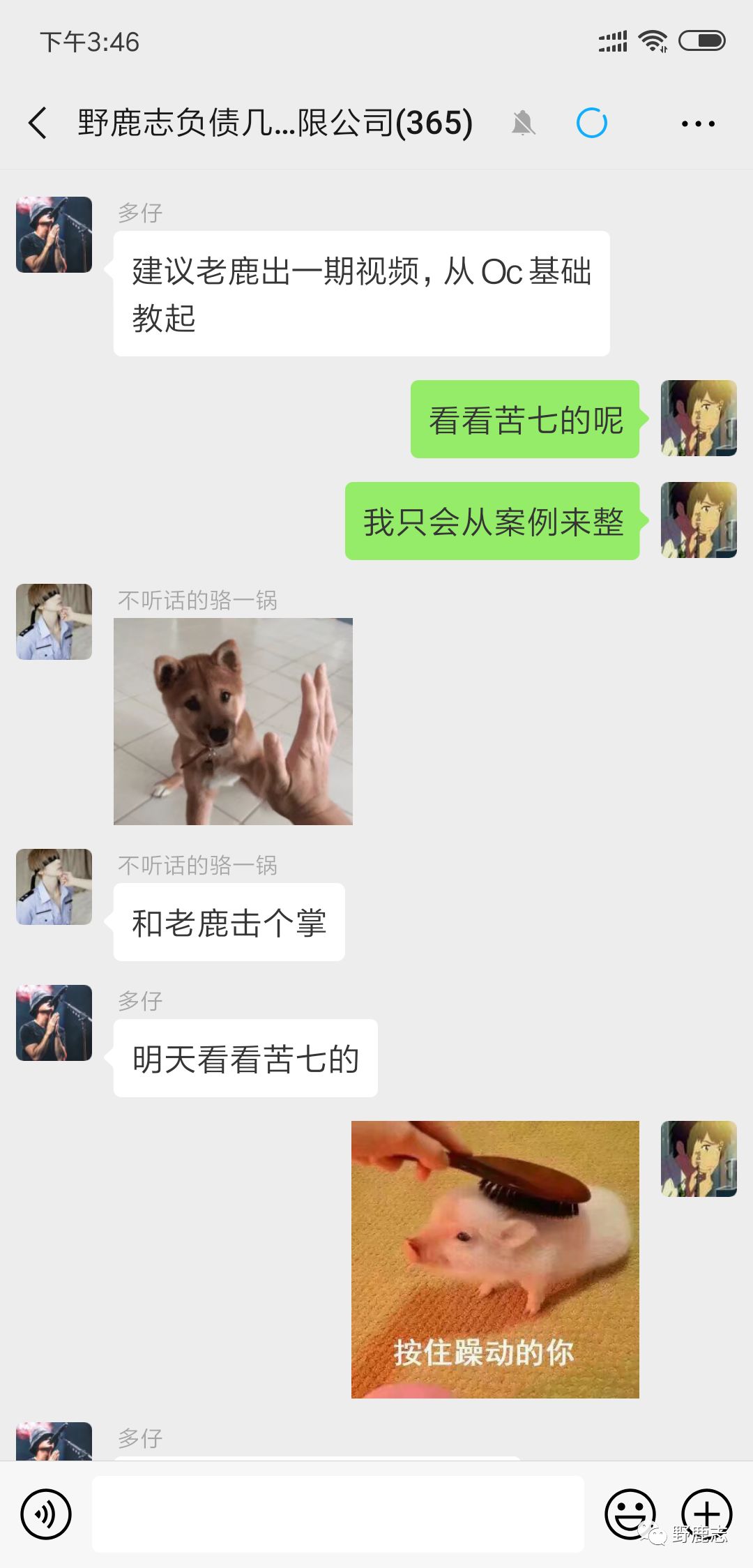Go back from the group chat

(38, 123)
